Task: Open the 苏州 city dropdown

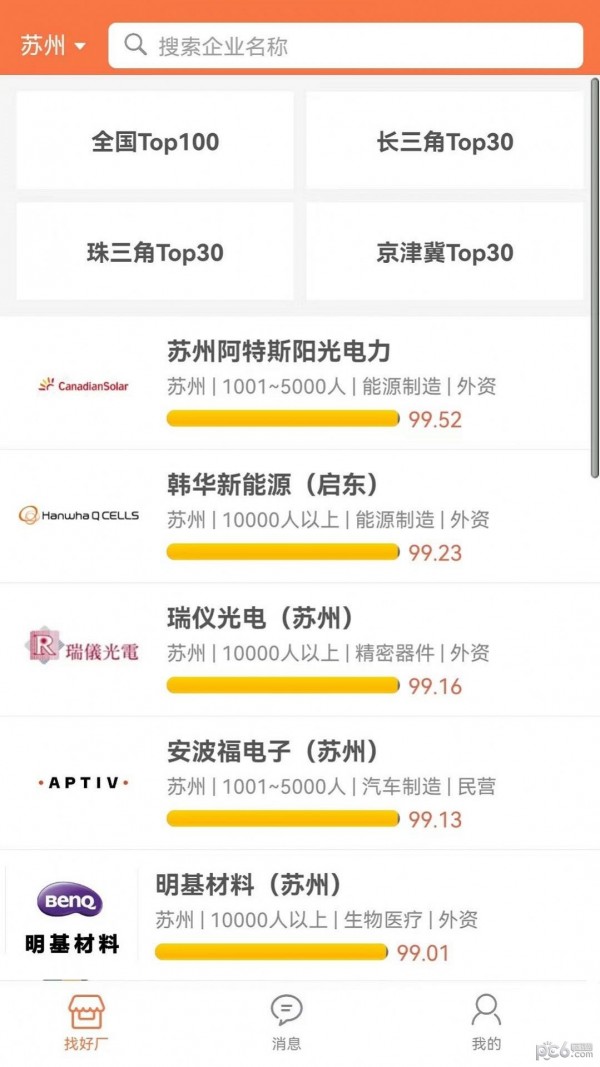Action: [x=53, y=46]
